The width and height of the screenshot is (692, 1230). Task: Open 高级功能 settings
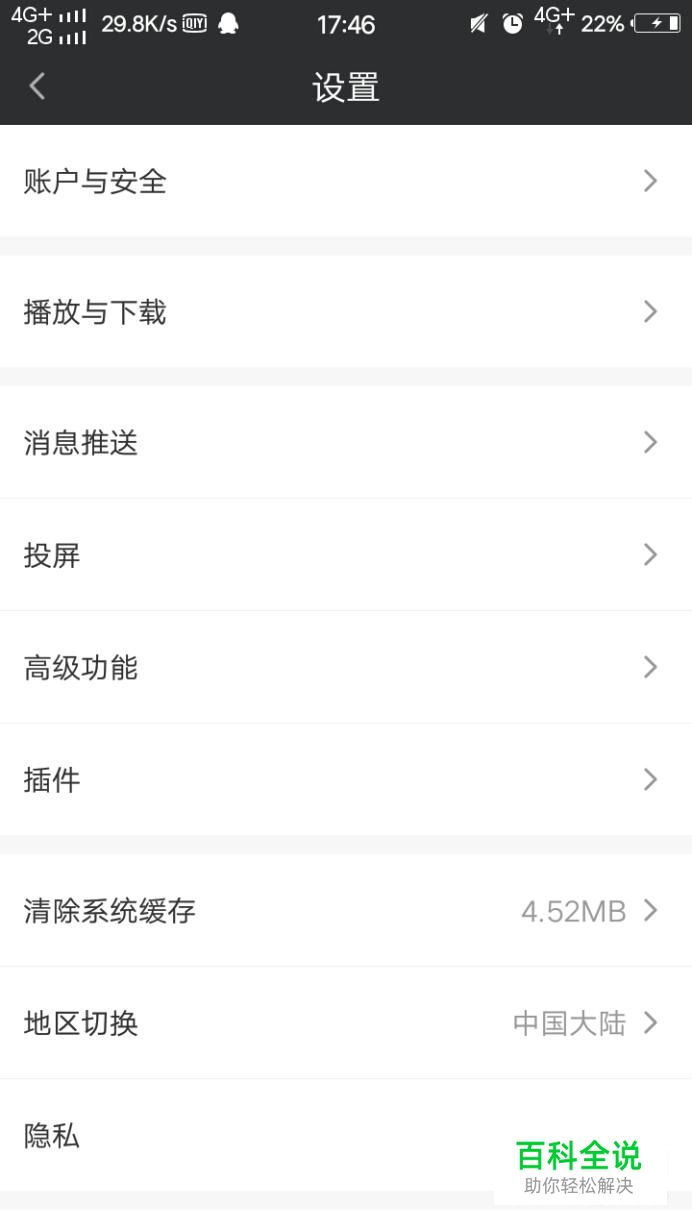(x=346, y=667)
